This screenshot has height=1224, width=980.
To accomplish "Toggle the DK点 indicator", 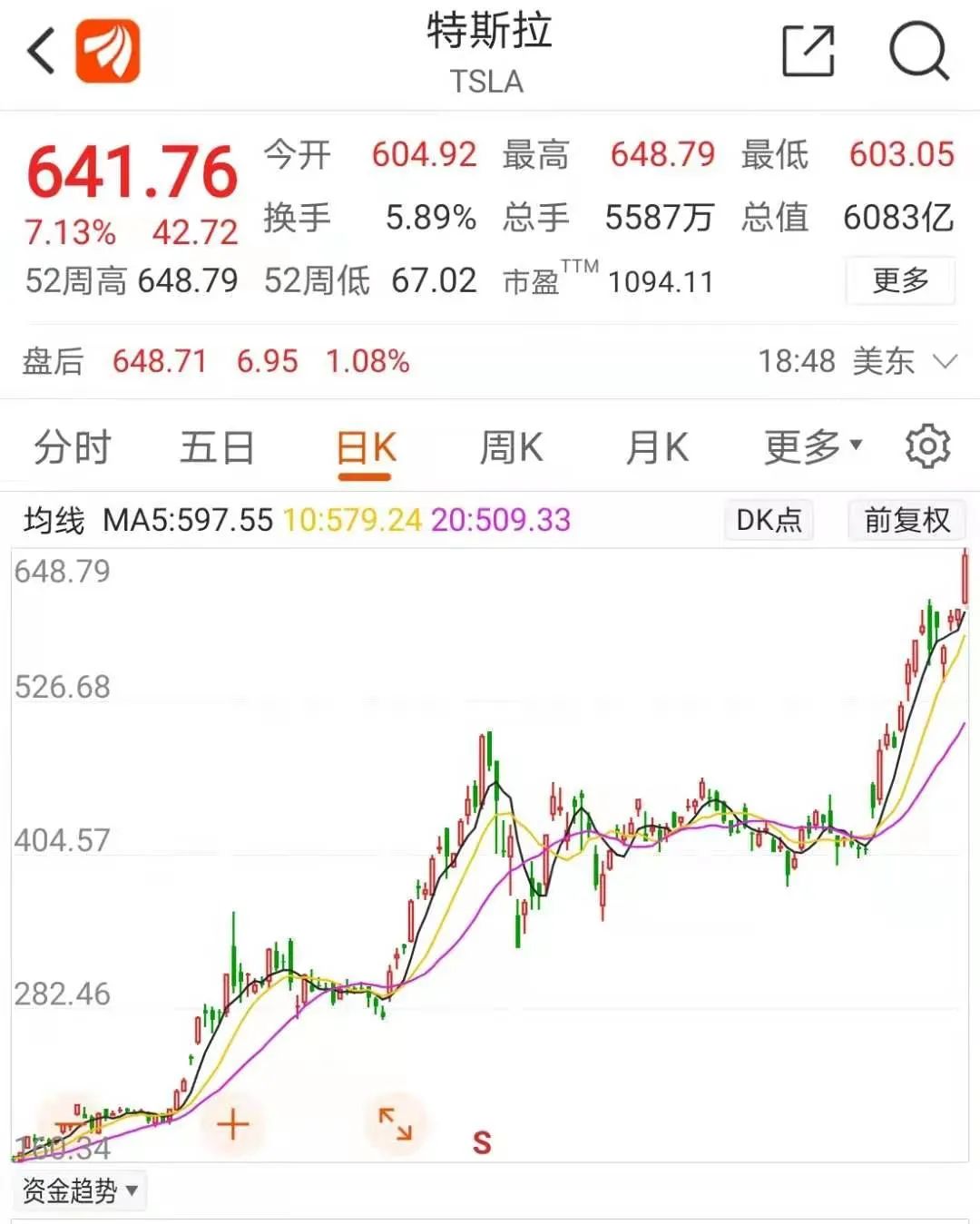I will pos(769,520).
